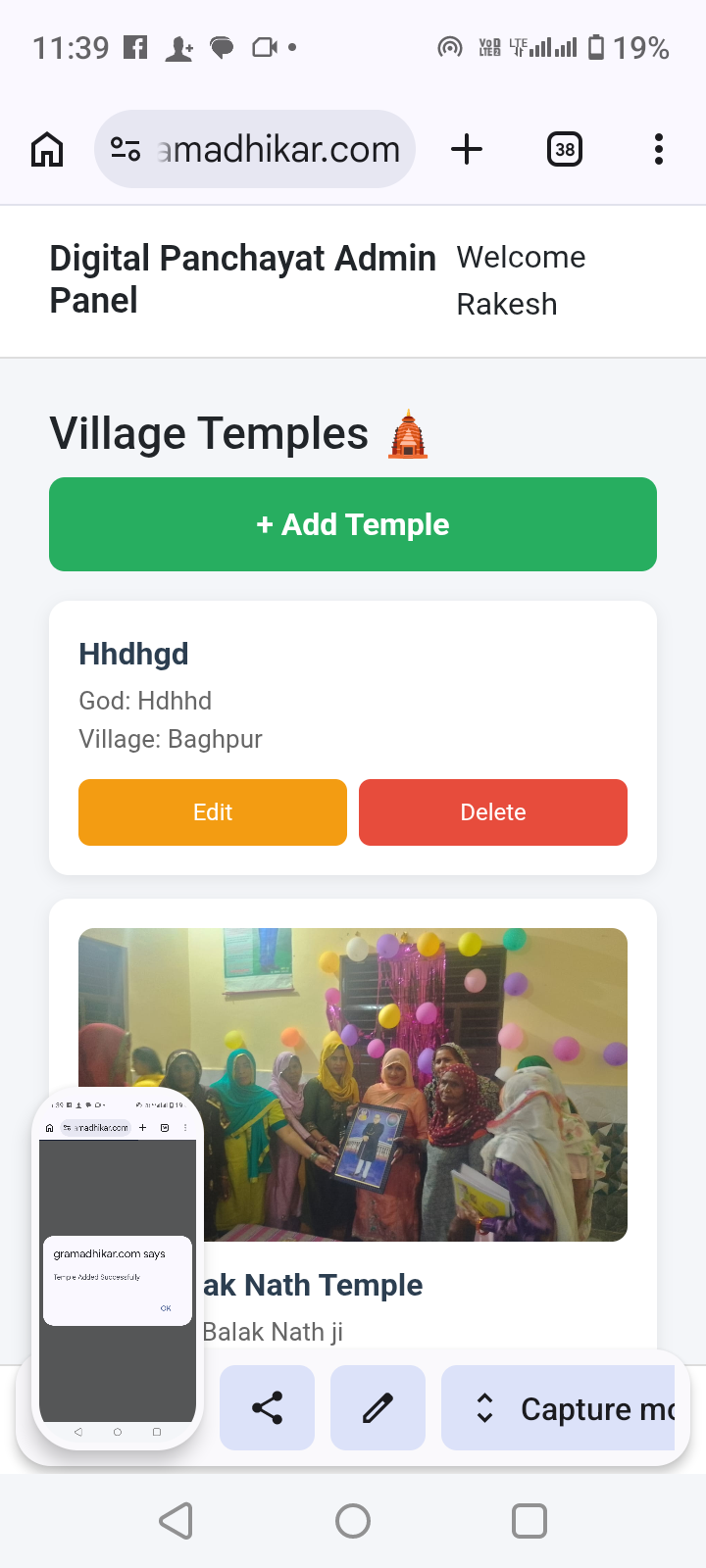Open a new browser tab
Viewport: 706px width, 1568px height.
pyautogui.click(x=467, y=150)
